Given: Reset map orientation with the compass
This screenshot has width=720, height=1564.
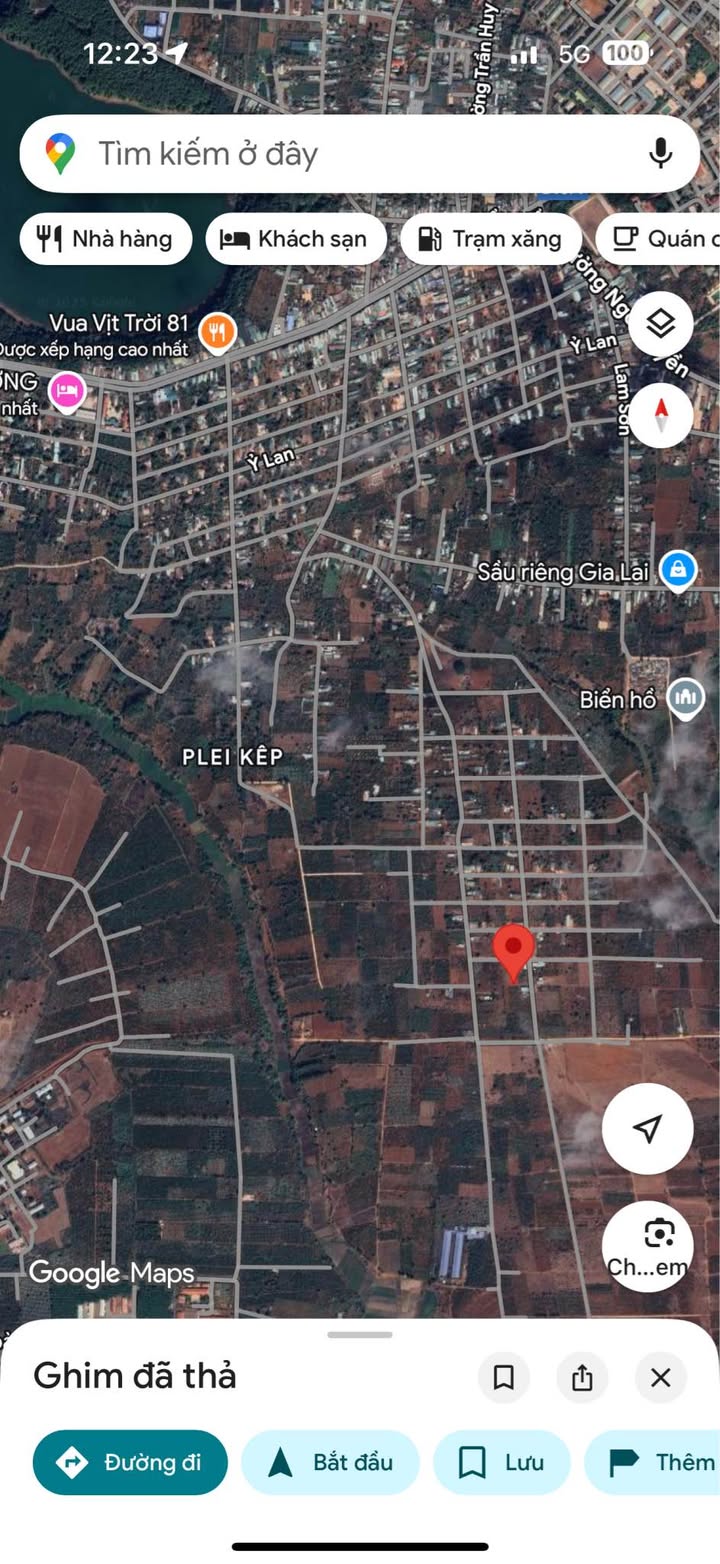Looking at the screenshot, I should pyautogui.click(x=661, y=415).
